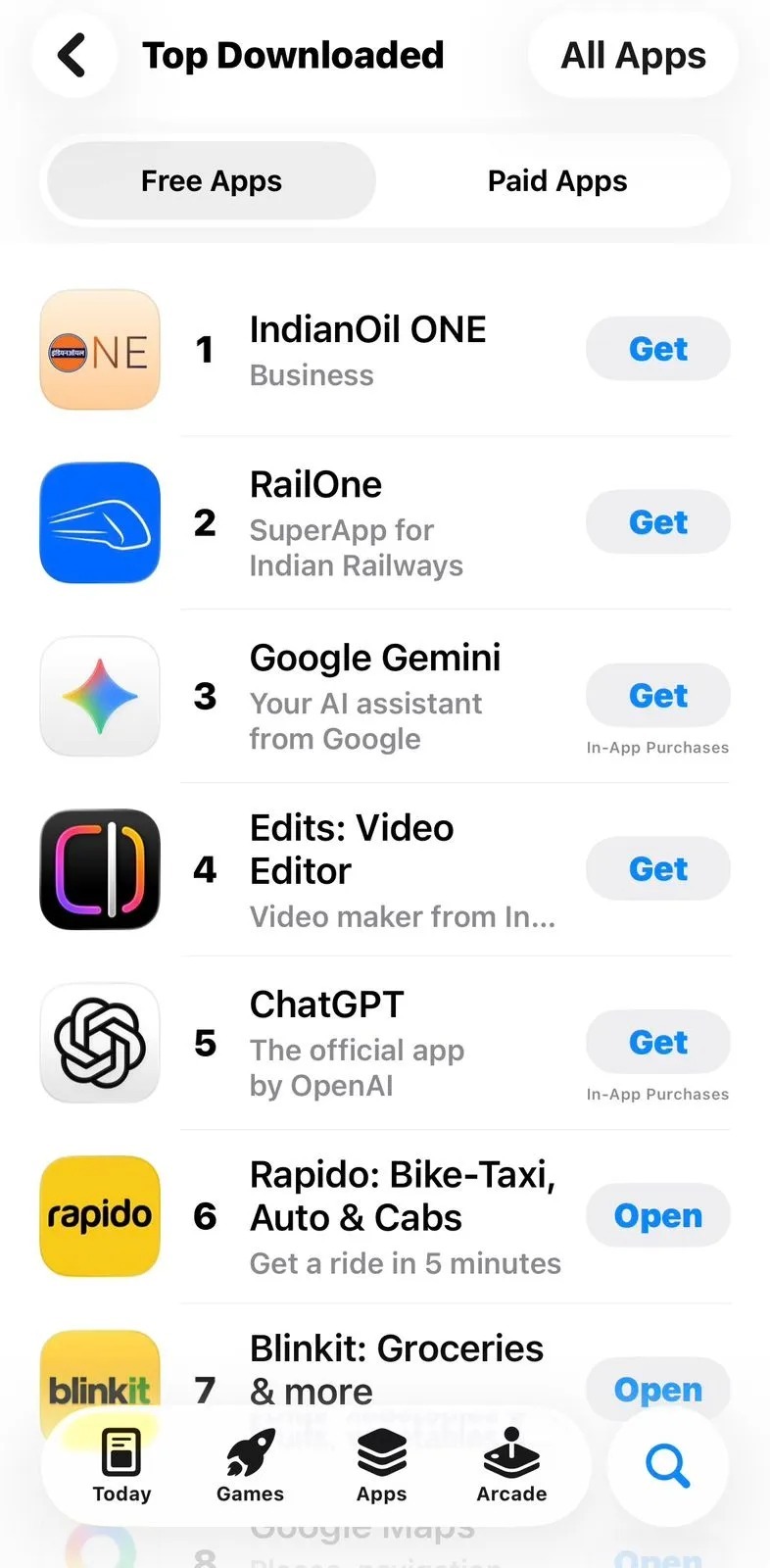This screenshot has width=770, height=1568.
Task: Get Google Gemini
Action: [657, 696]
